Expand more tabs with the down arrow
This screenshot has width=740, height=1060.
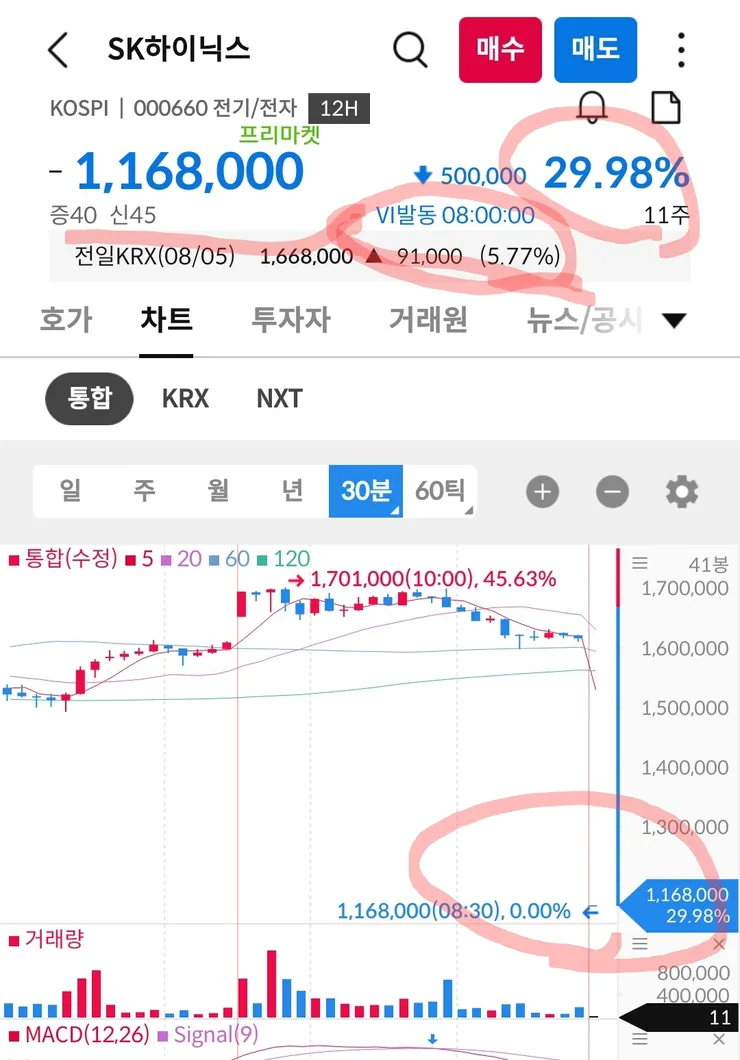click(674, 320)
